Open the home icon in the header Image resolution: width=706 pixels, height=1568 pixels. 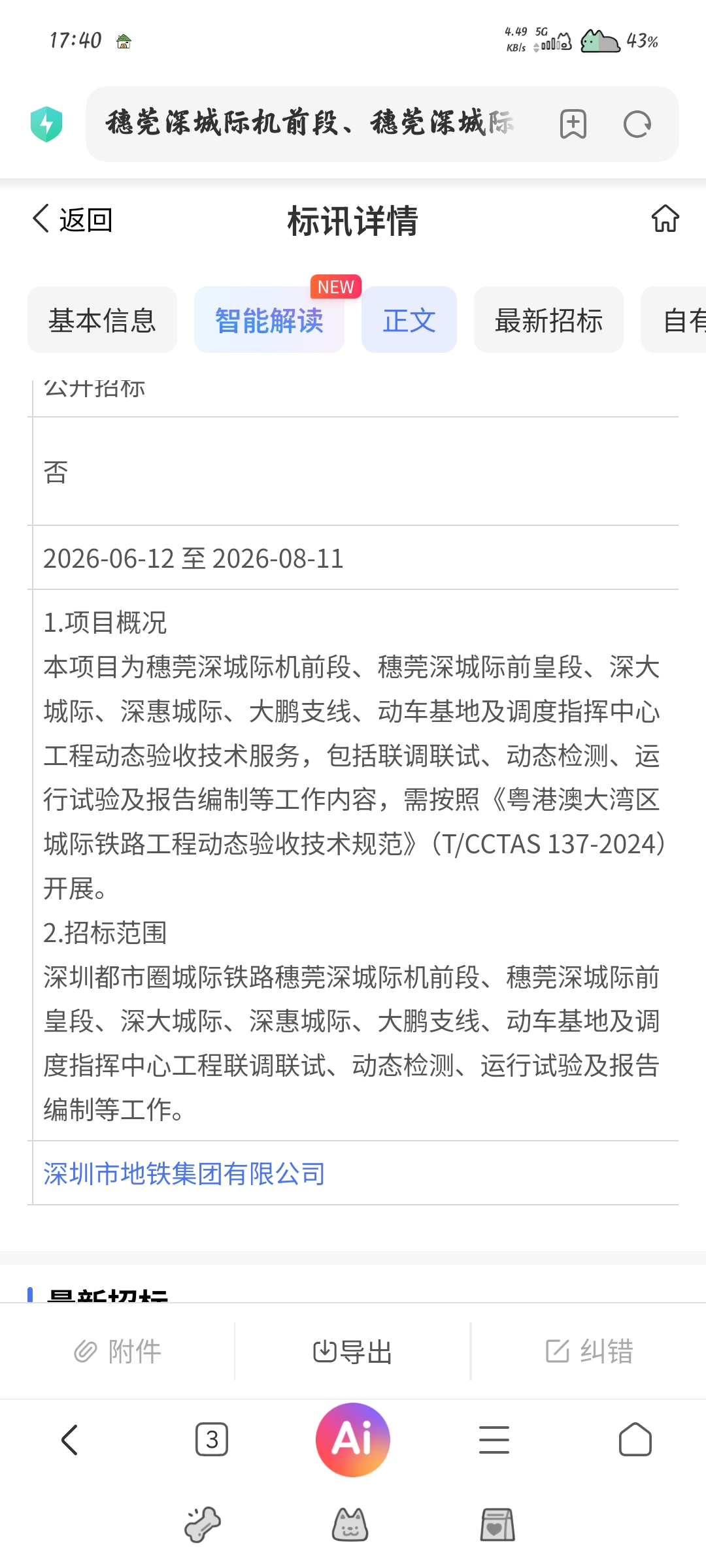click(x=665, y=219)
